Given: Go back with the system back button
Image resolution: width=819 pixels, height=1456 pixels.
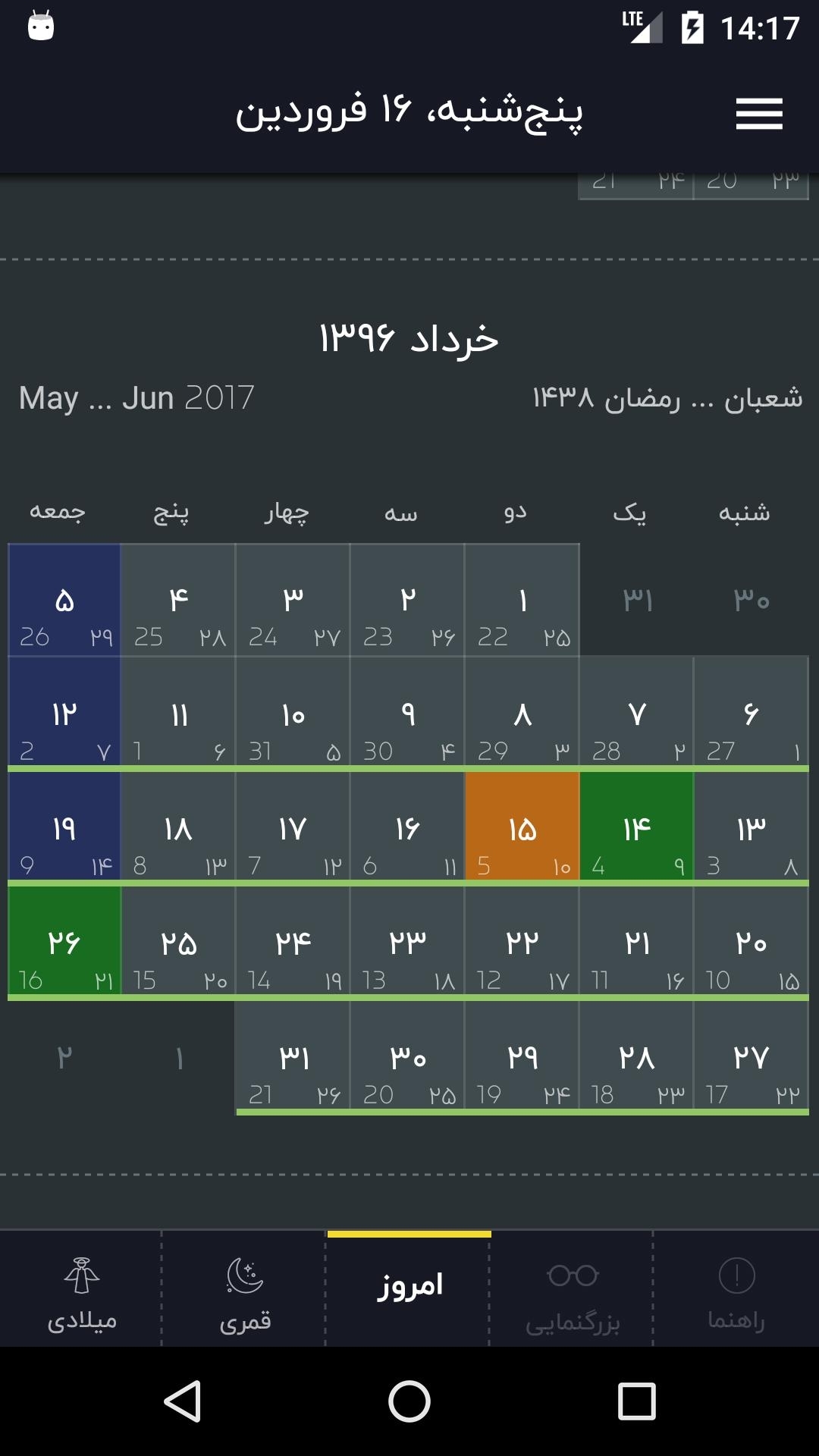Looking at the screenshot, I should [183, 1401].
